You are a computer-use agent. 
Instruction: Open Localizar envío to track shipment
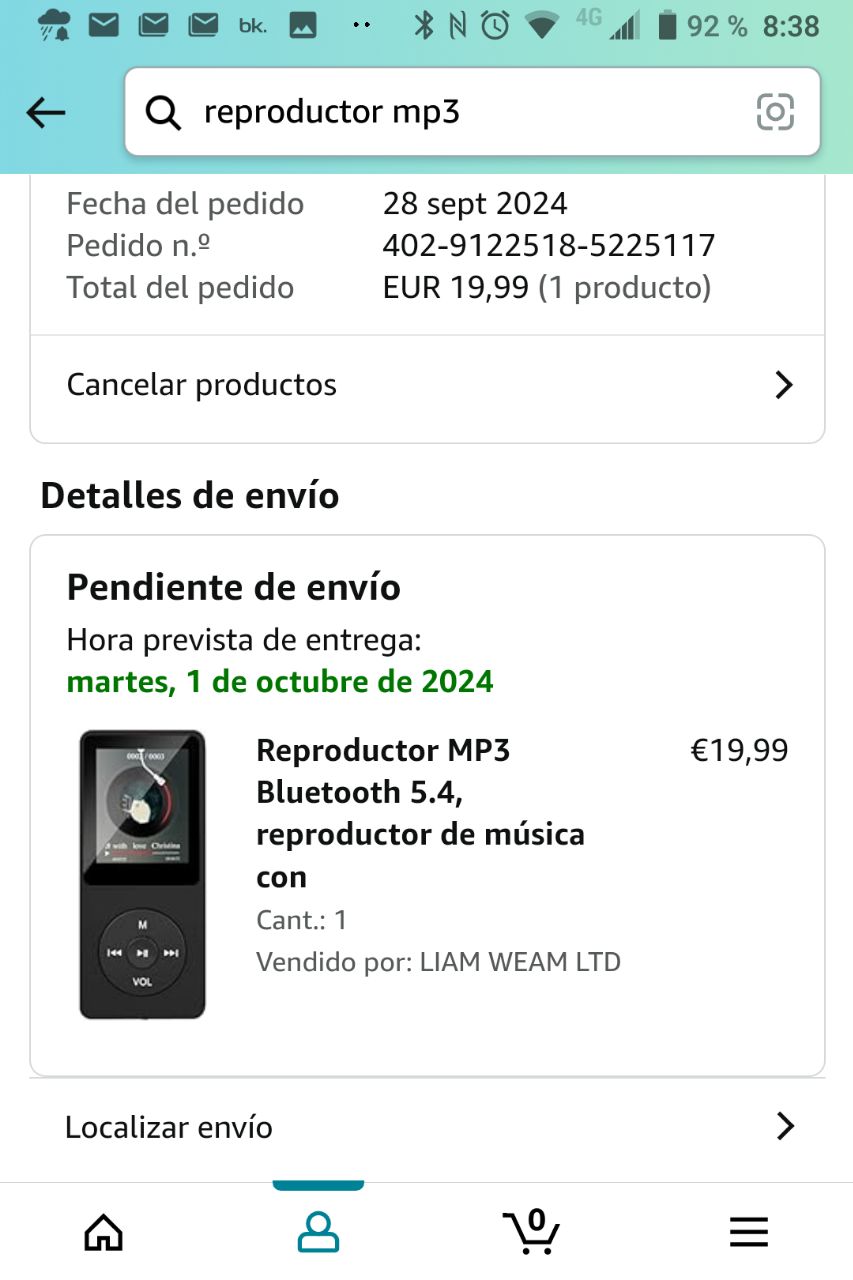[427, 1127]
